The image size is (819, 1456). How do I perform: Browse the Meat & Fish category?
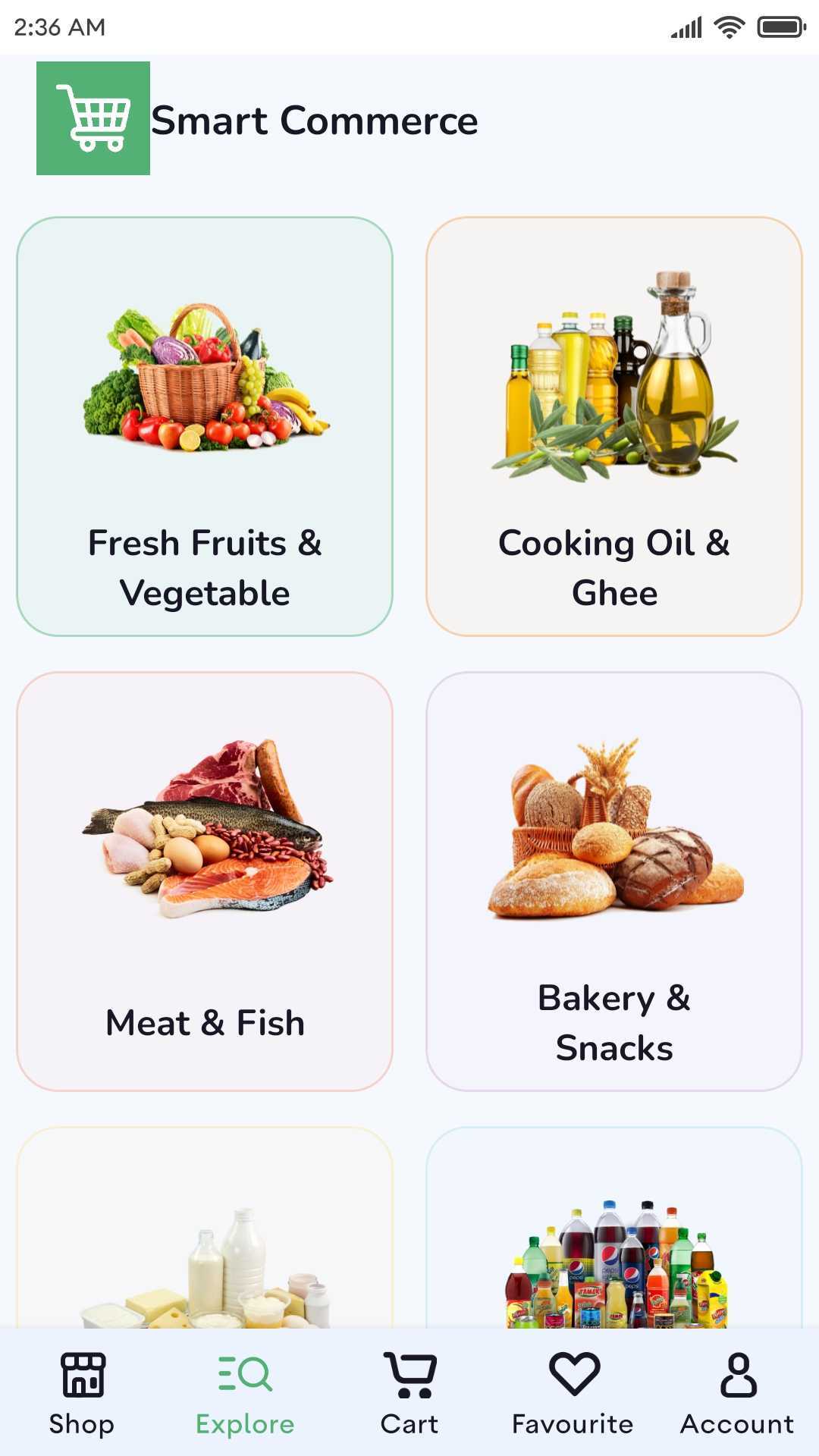tap(205, 881)
